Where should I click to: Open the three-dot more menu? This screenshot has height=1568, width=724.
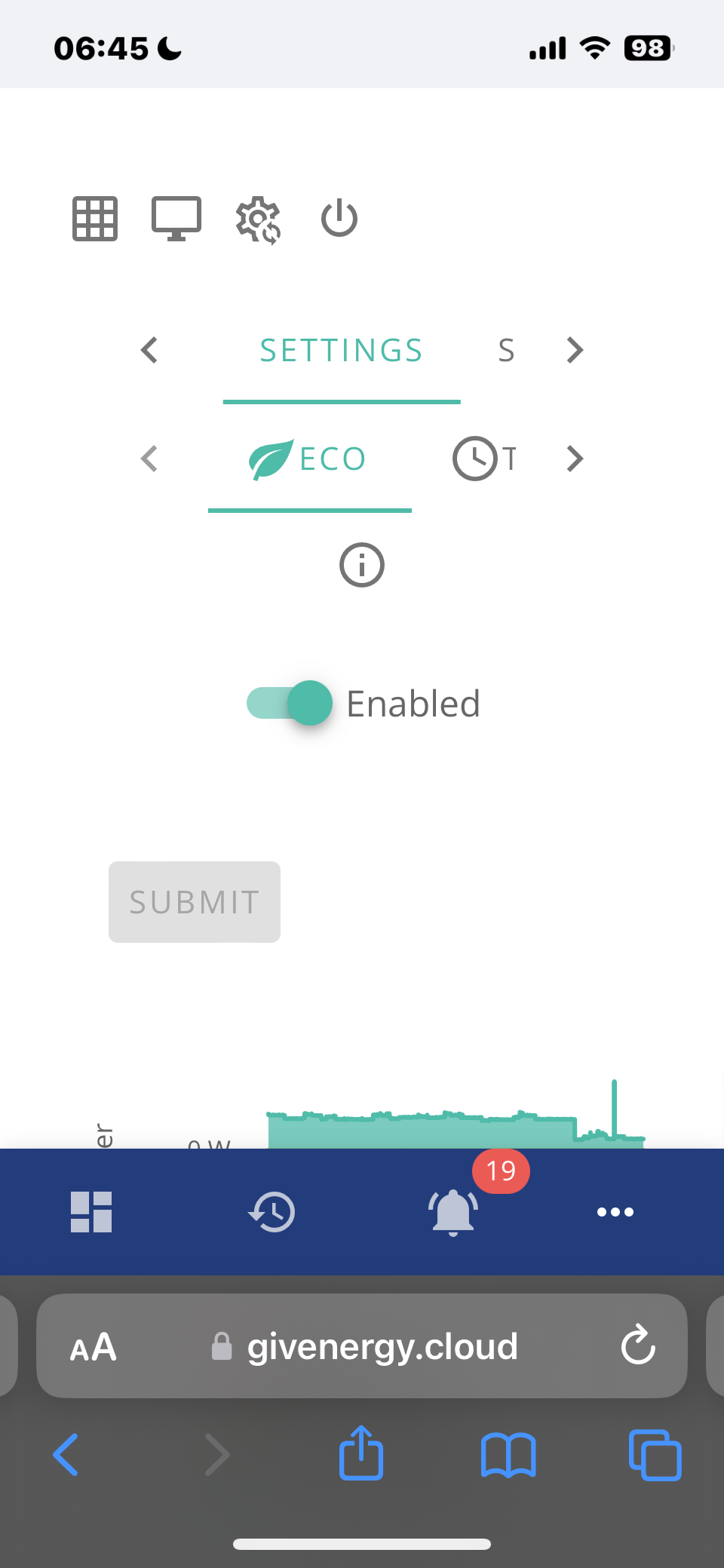tap(615, 1212)
